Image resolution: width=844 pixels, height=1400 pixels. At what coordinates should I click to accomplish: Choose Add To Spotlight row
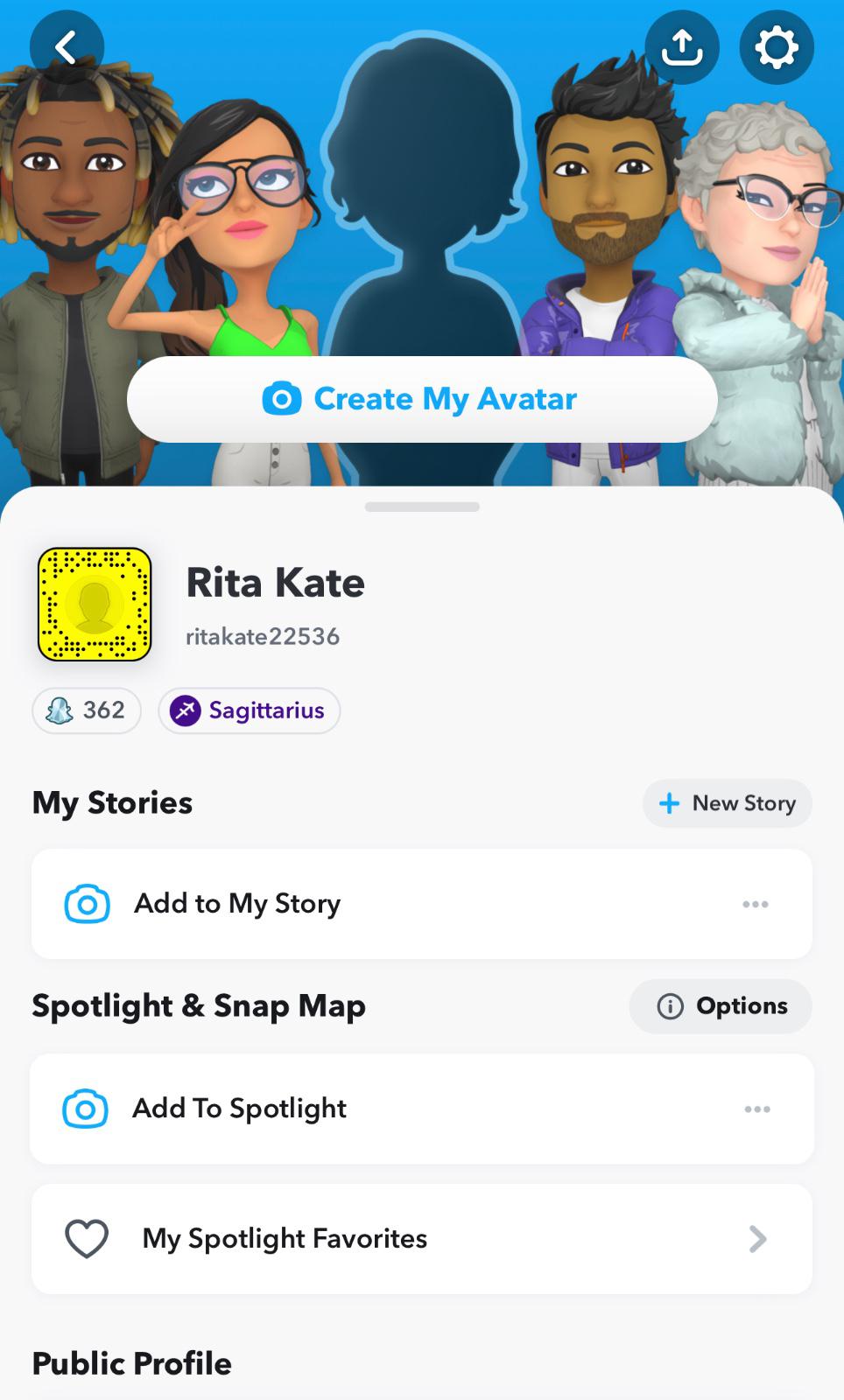(350, 1109)
